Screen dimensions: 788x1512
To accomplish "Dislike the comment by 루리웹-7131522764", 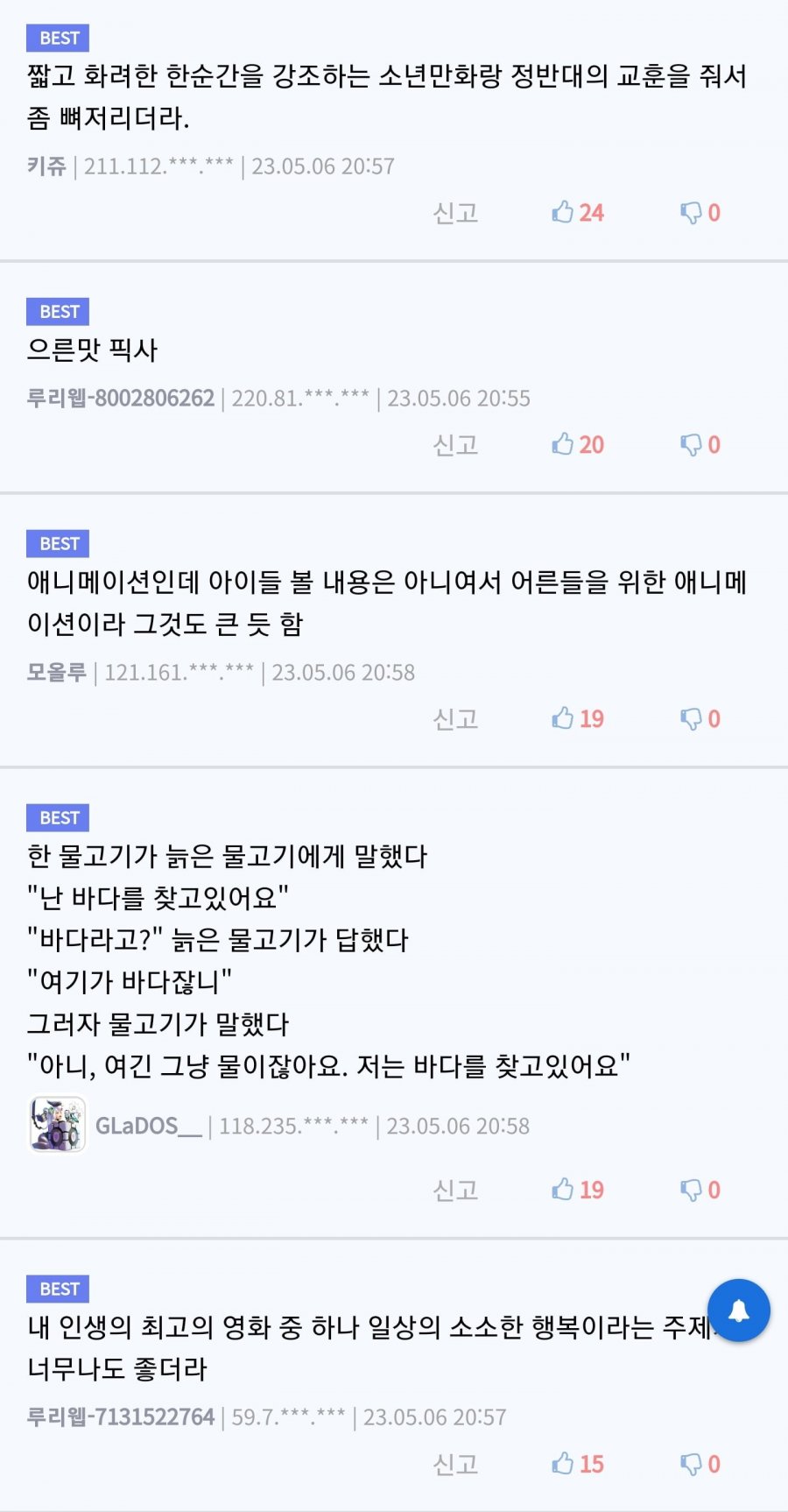I will click(x=700, y=1465).
